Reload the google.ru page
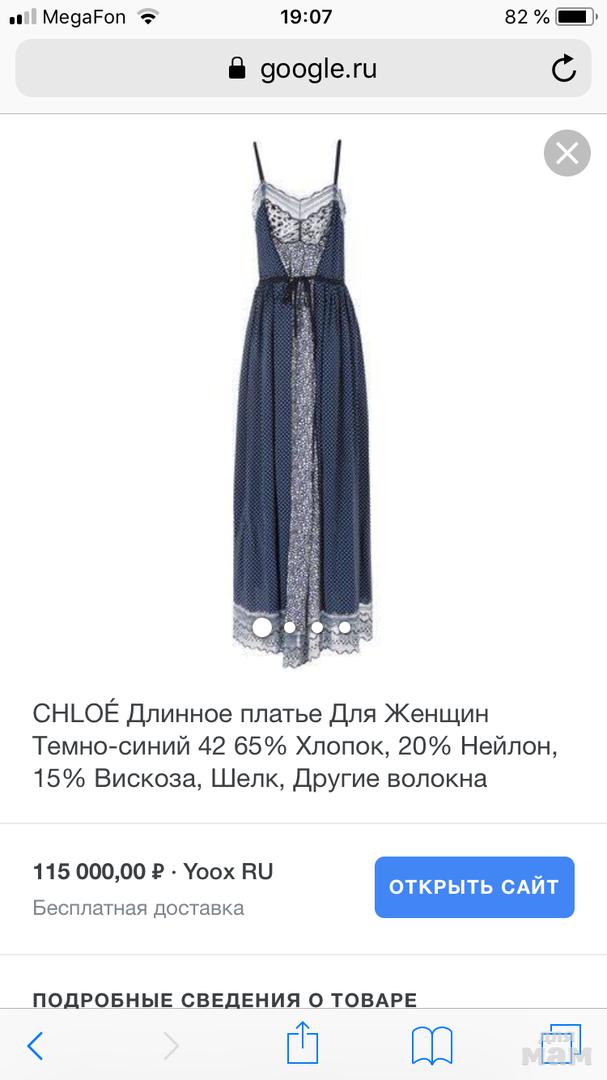Screen dimensions: 607x1080 pyautogui.click(x=564, y=69)
